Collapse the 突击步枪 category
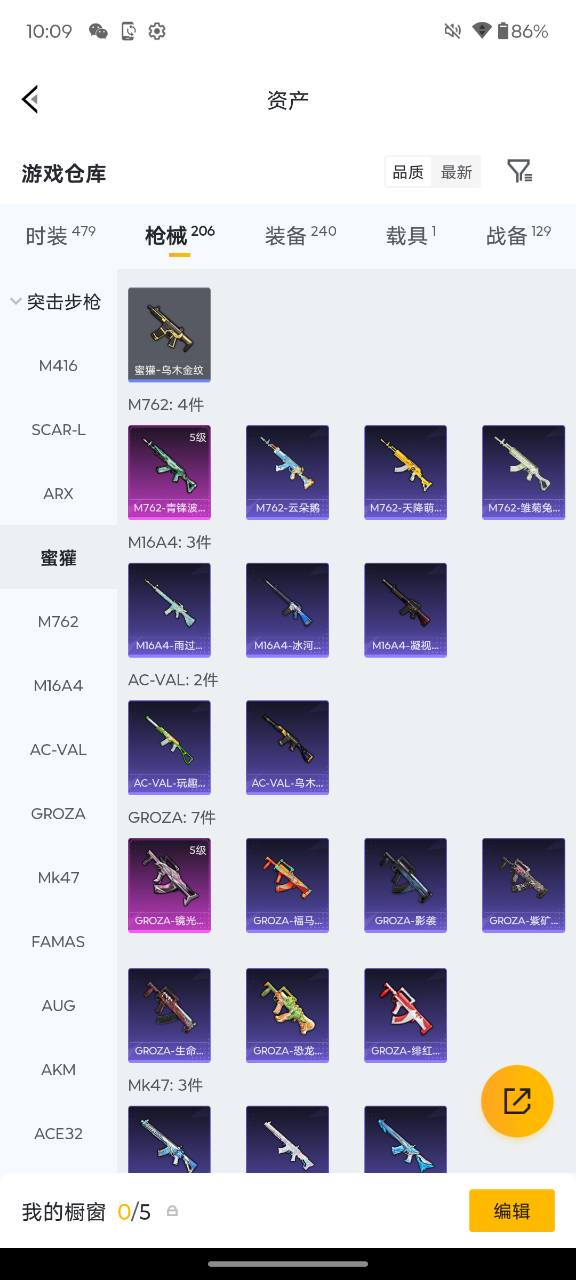576x1280 pixels. 58,301
